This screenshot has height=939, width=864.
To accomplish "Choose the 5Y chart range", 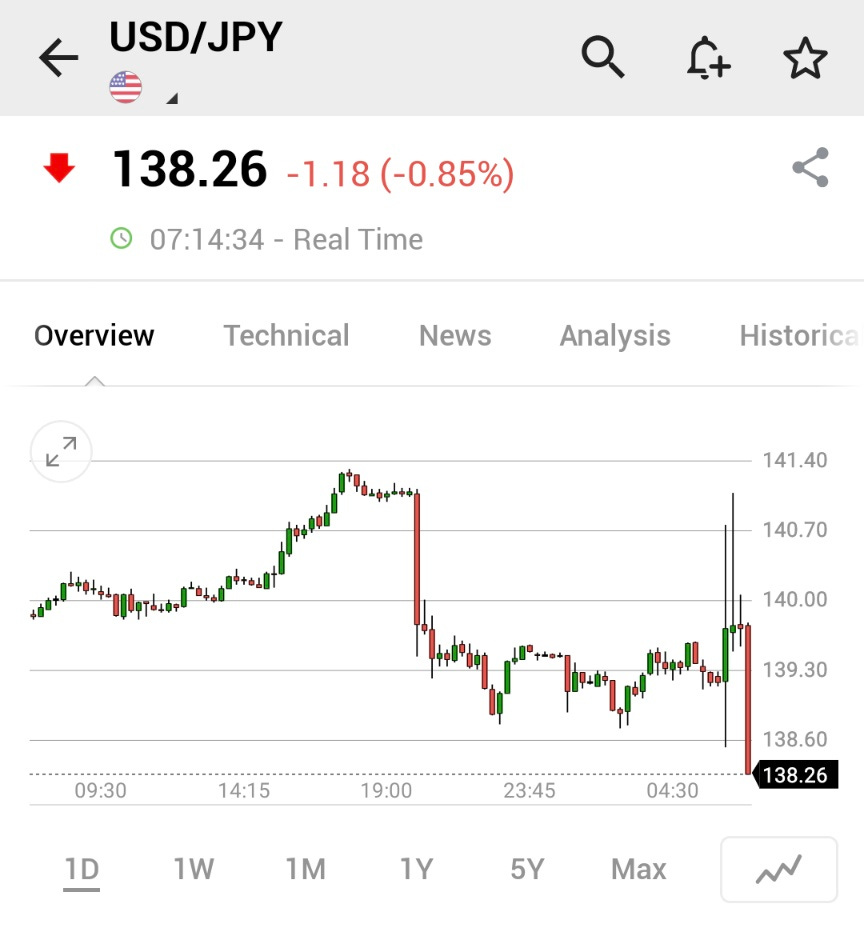I will [527, 870].
